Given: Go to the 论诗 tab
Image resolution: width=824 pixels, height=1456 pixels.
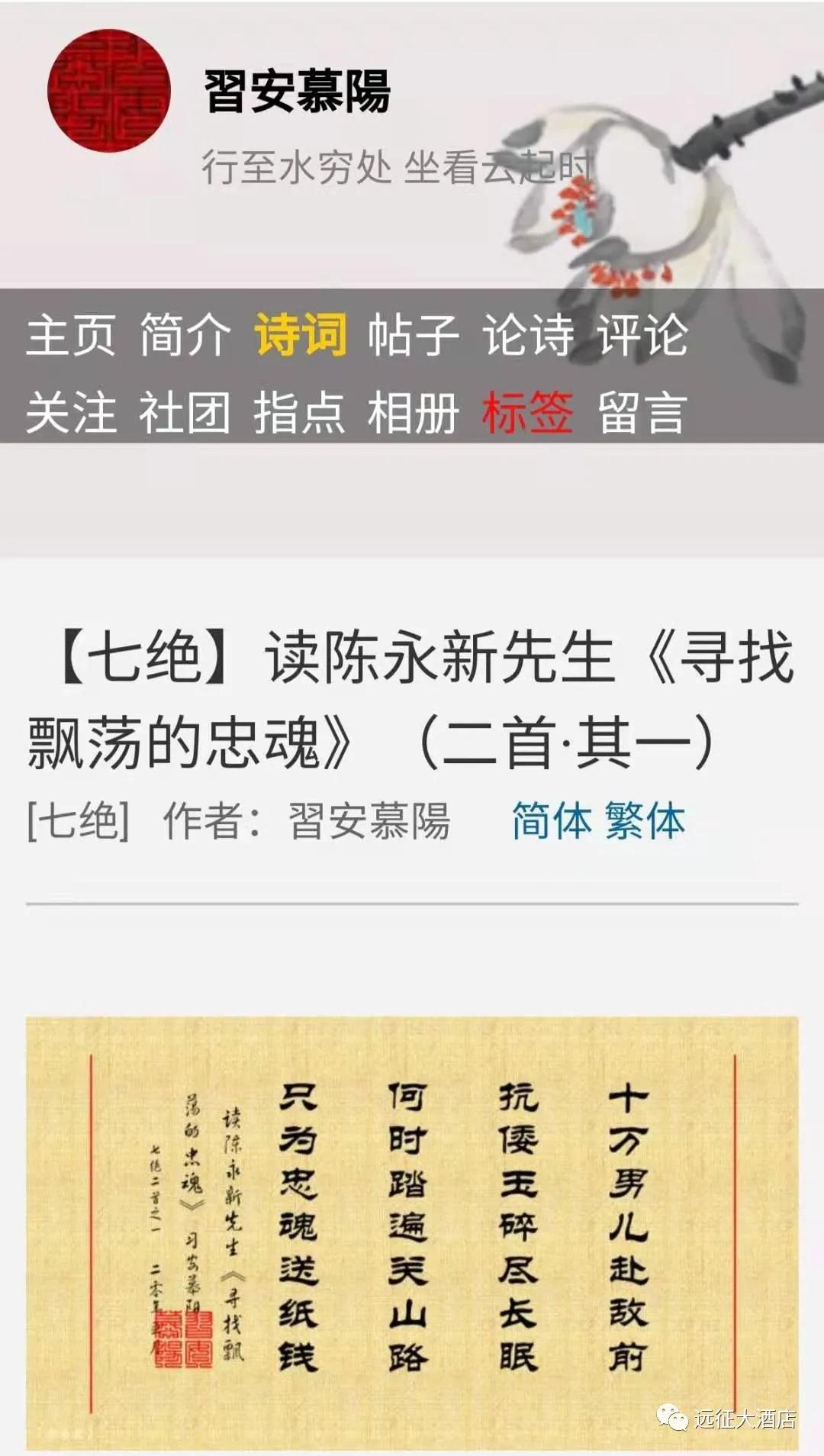Looking at the screenshot, I should pos(528,334).
